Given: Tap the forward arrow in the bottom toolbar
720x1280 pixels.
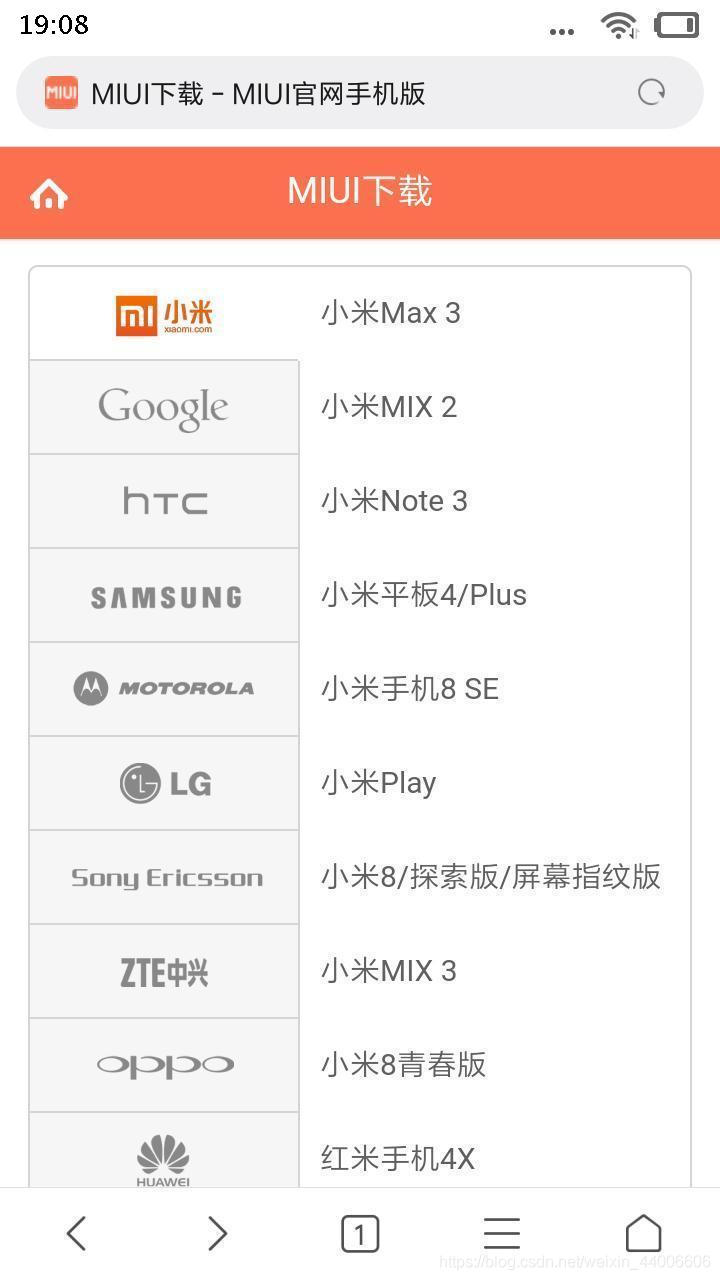Looking at the screenshot, I should tap(218, 1232).
